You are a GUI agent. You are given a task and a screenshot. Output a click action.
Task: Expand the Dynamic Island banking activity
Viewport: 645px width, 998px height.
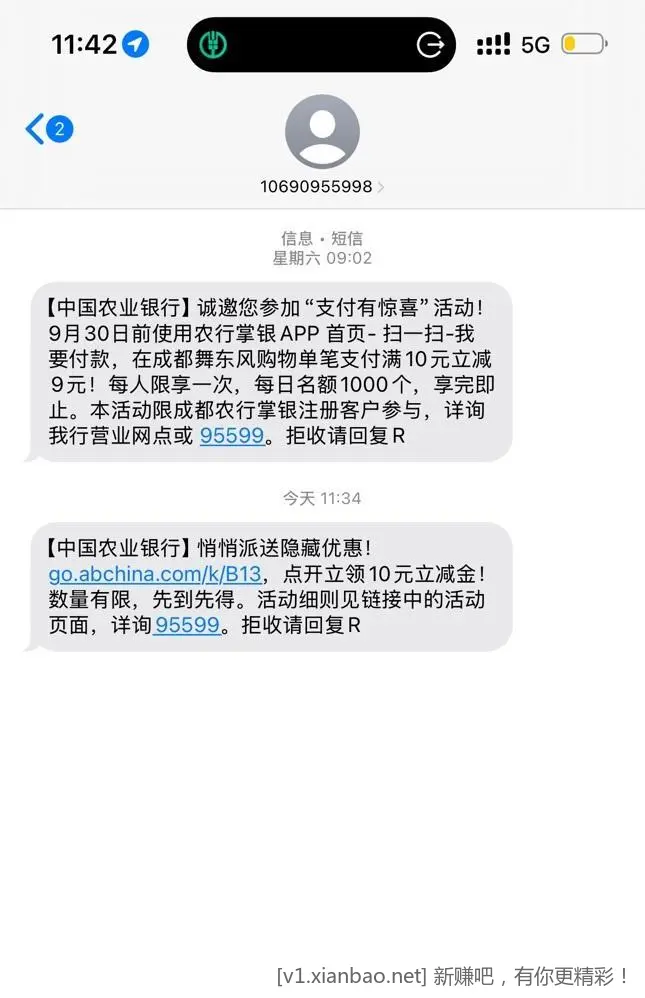coord(321,45)
